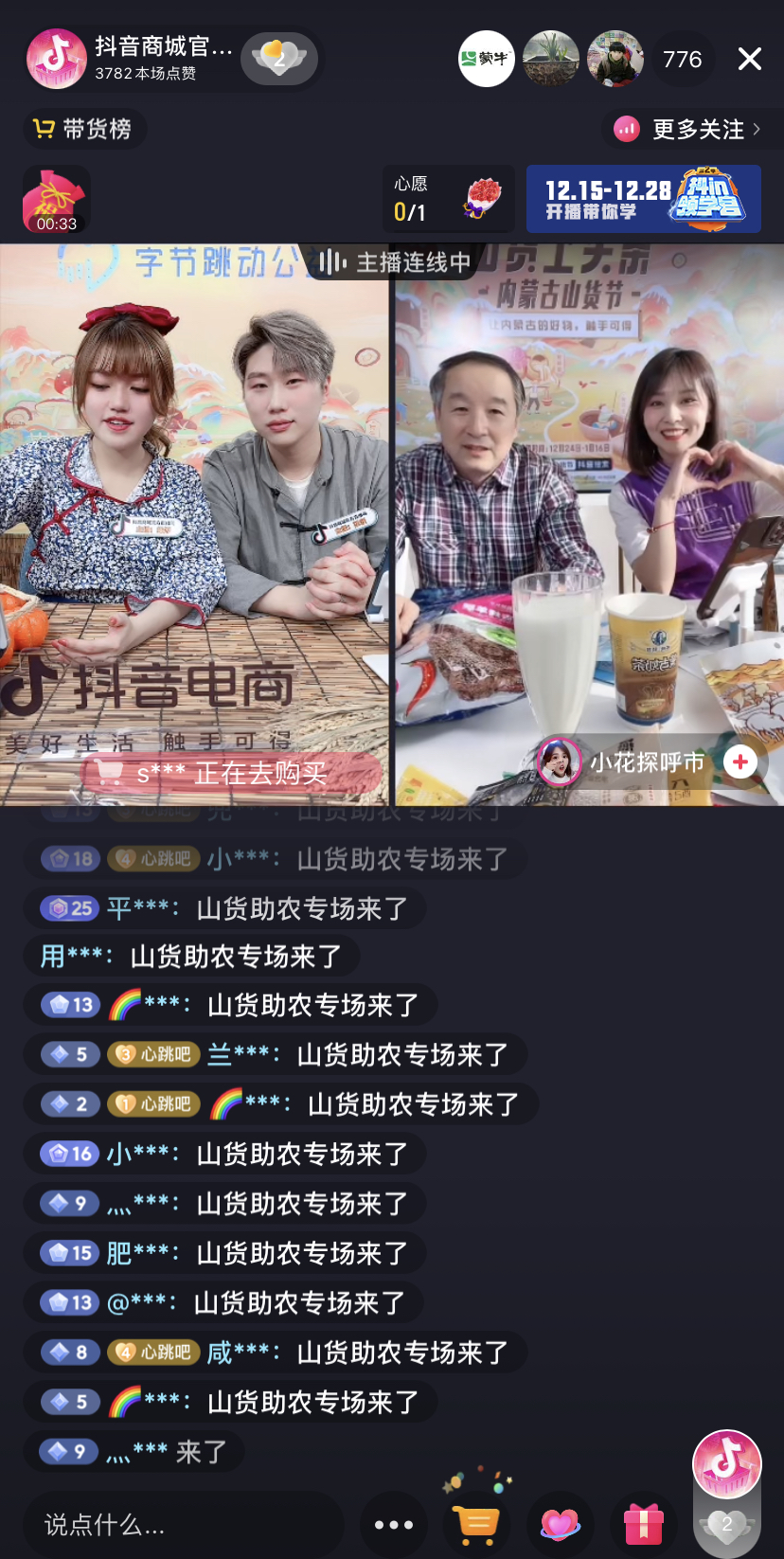Viewport: 784px width, 1559px height.
Task: Open the 12.15-12.28 抖in领学官 event banner
Action: (643, 199)
